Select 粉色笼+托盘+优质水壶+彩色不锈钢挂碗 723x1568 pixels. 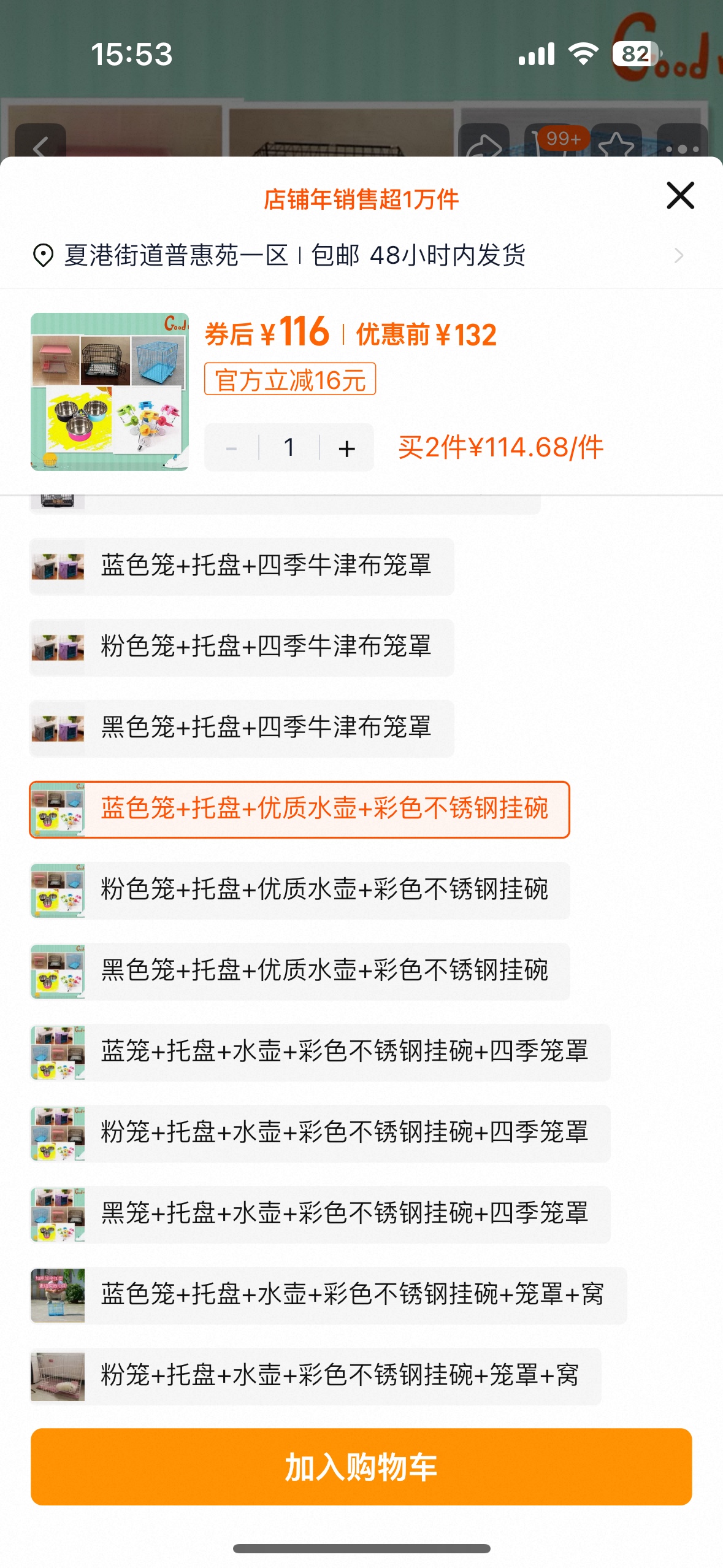[x=299, y=890]
